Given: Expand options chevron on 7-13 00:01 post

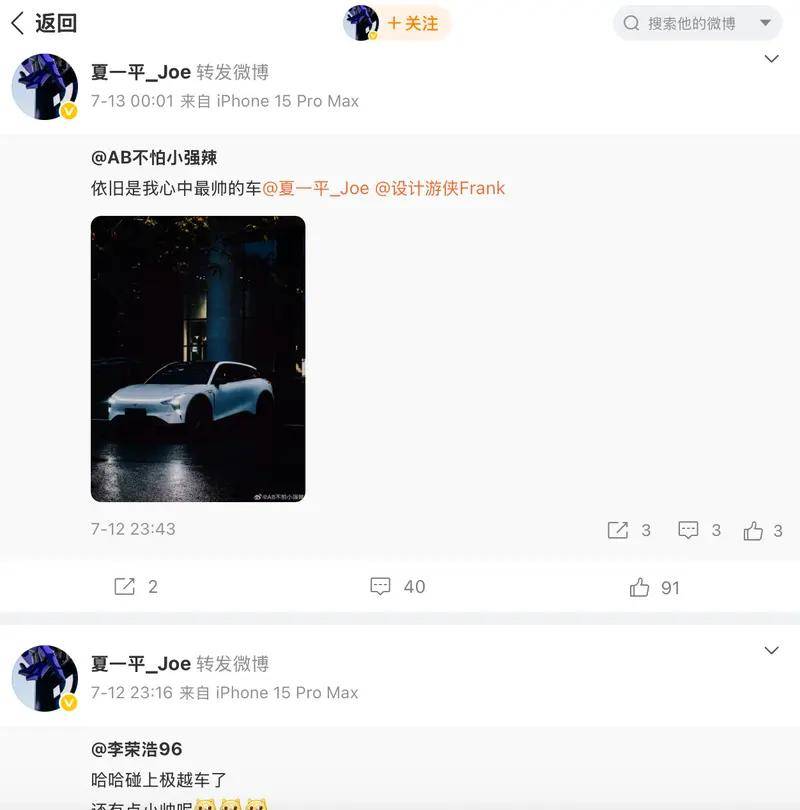Looking at the screenshot, I should (771, 59).
